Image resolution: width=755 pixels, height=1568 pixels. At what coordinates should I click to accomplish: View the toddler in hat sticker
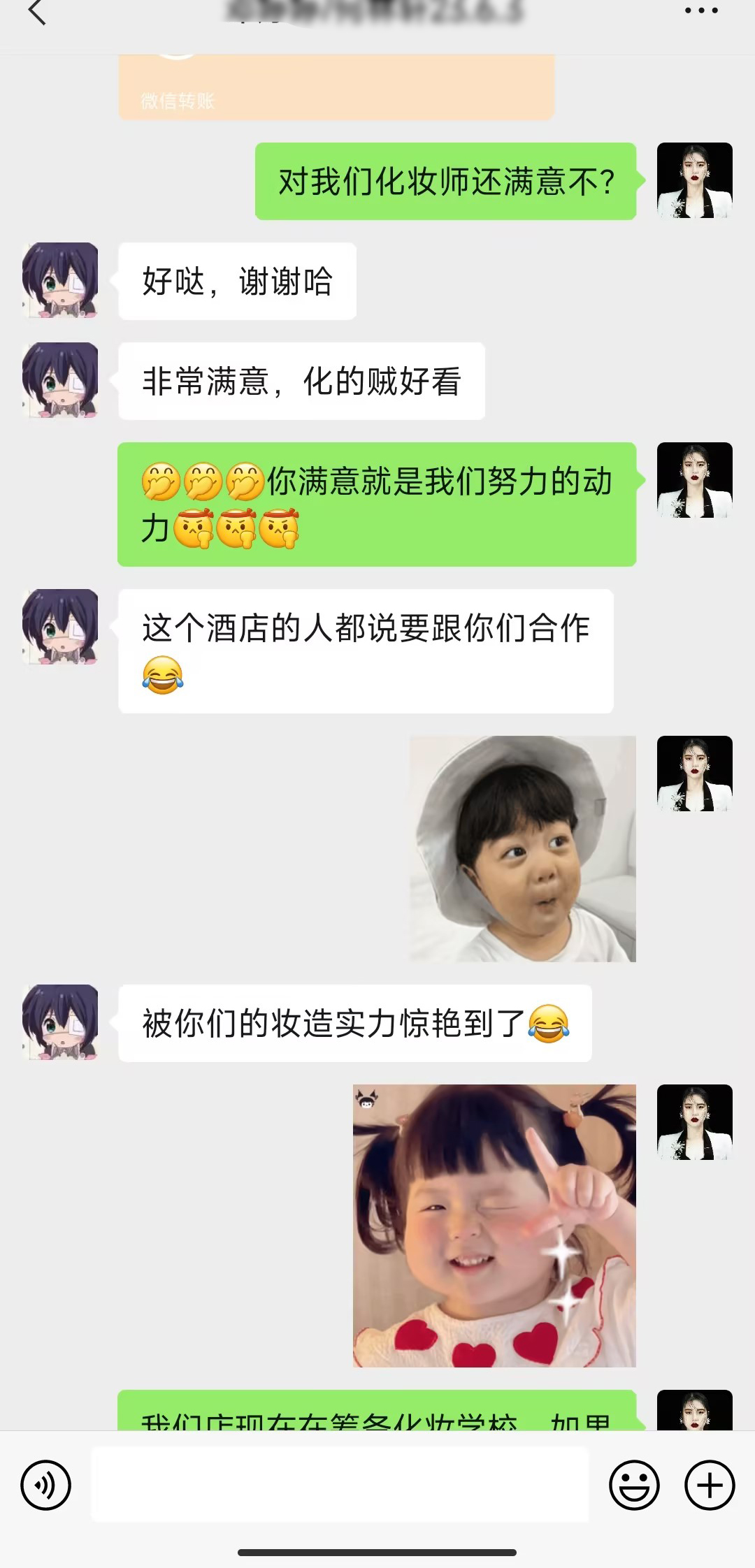point(523,848)
